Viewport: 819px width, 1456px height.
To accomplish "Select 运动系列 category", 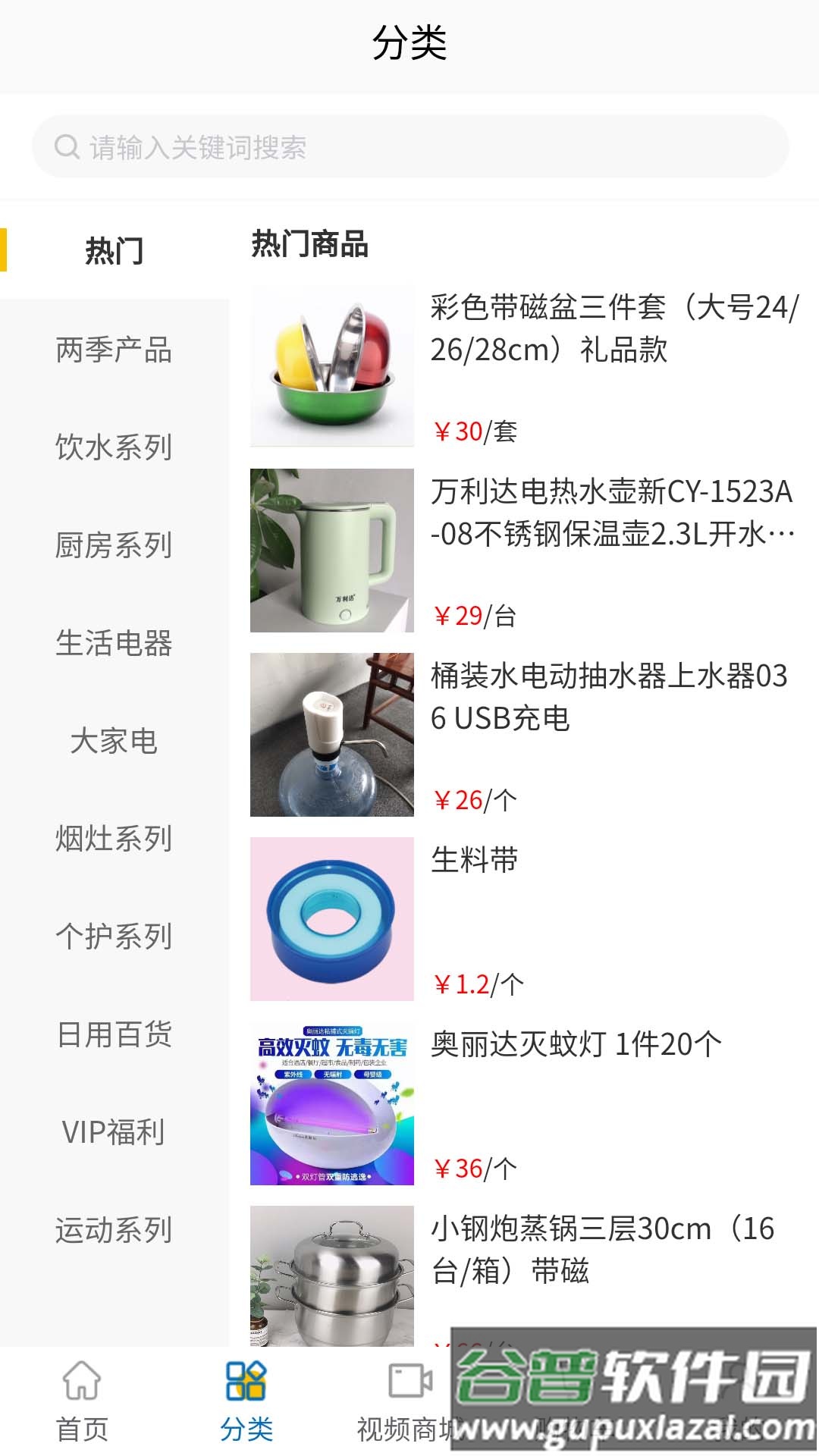I will 114,1230.
